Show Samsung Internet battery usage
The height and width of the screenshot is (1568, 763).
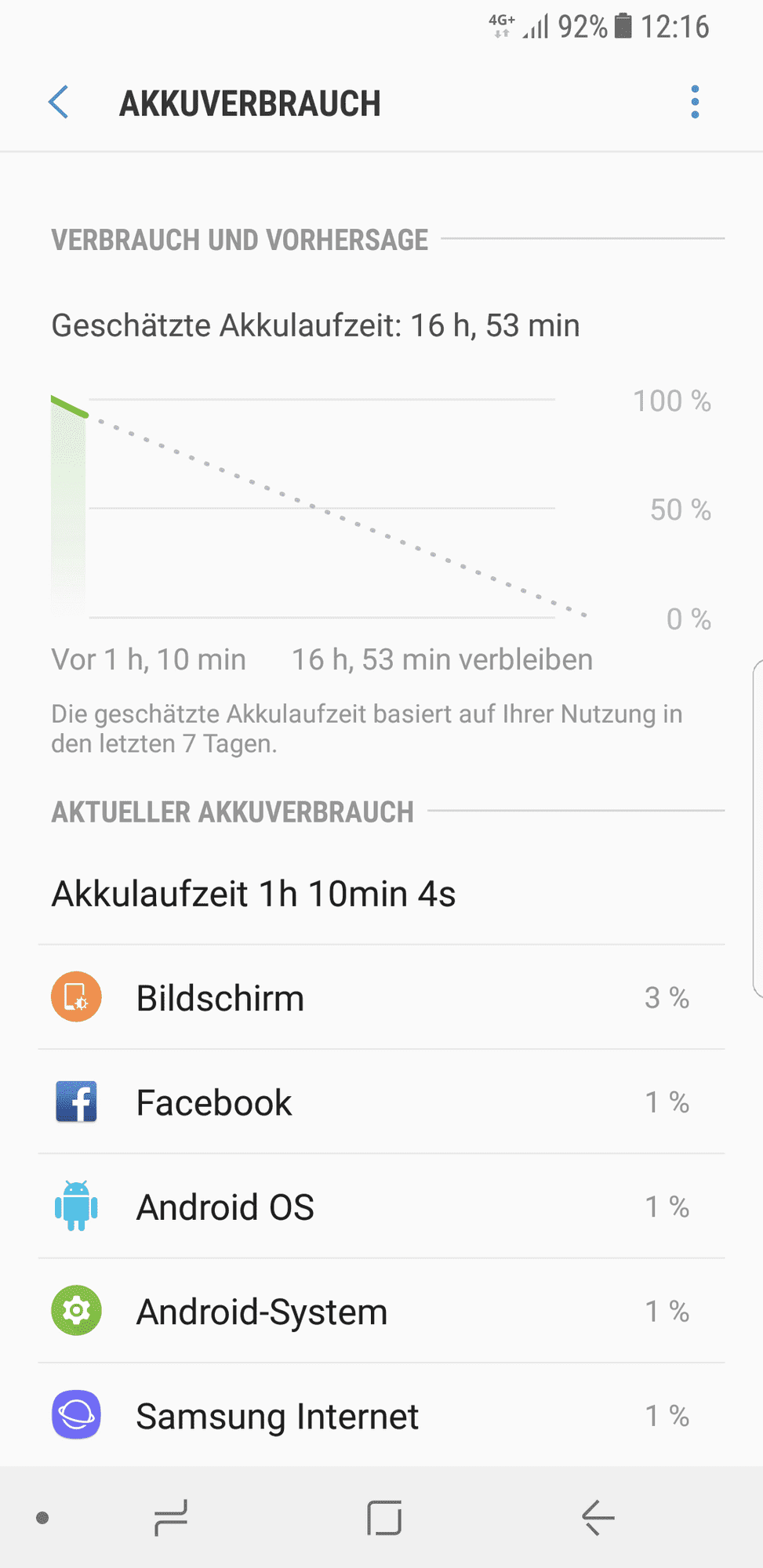point(381,1415)
